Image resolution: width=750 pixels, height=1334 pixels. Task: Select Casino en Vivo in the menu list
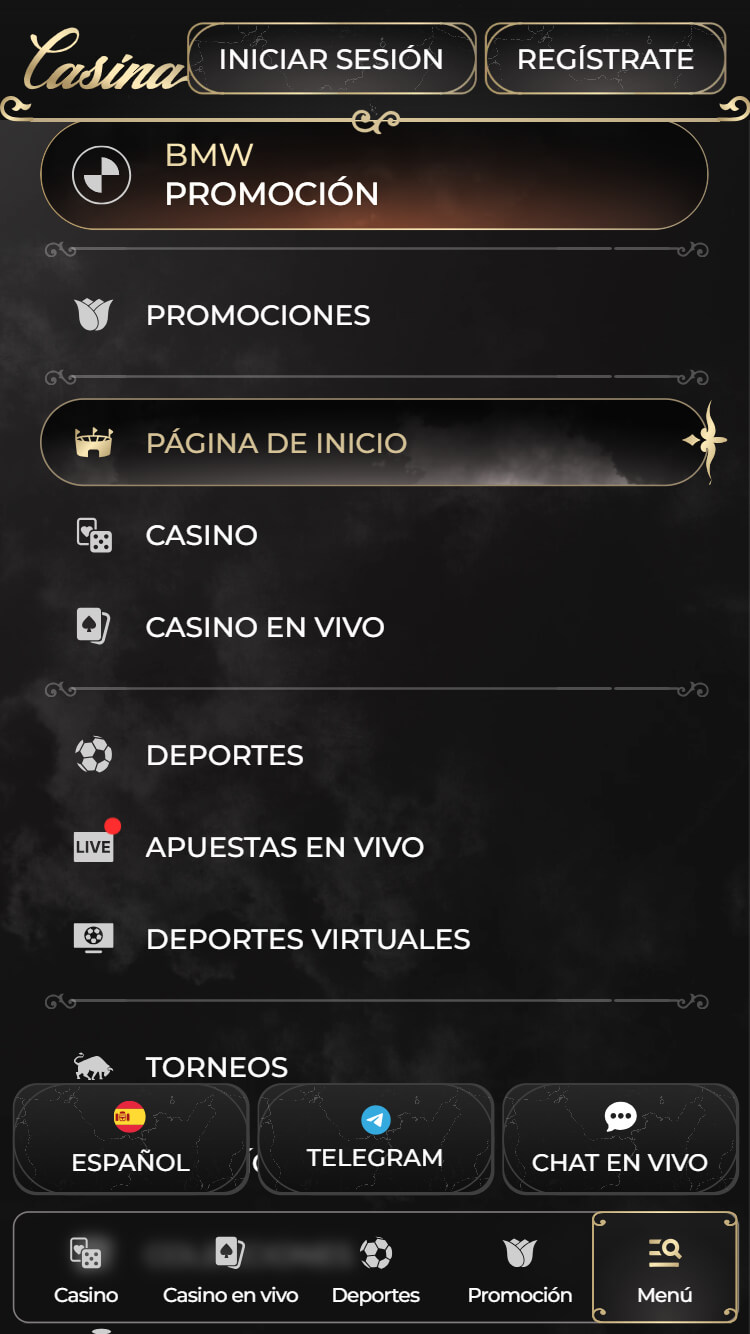click(x=265, y=627)
